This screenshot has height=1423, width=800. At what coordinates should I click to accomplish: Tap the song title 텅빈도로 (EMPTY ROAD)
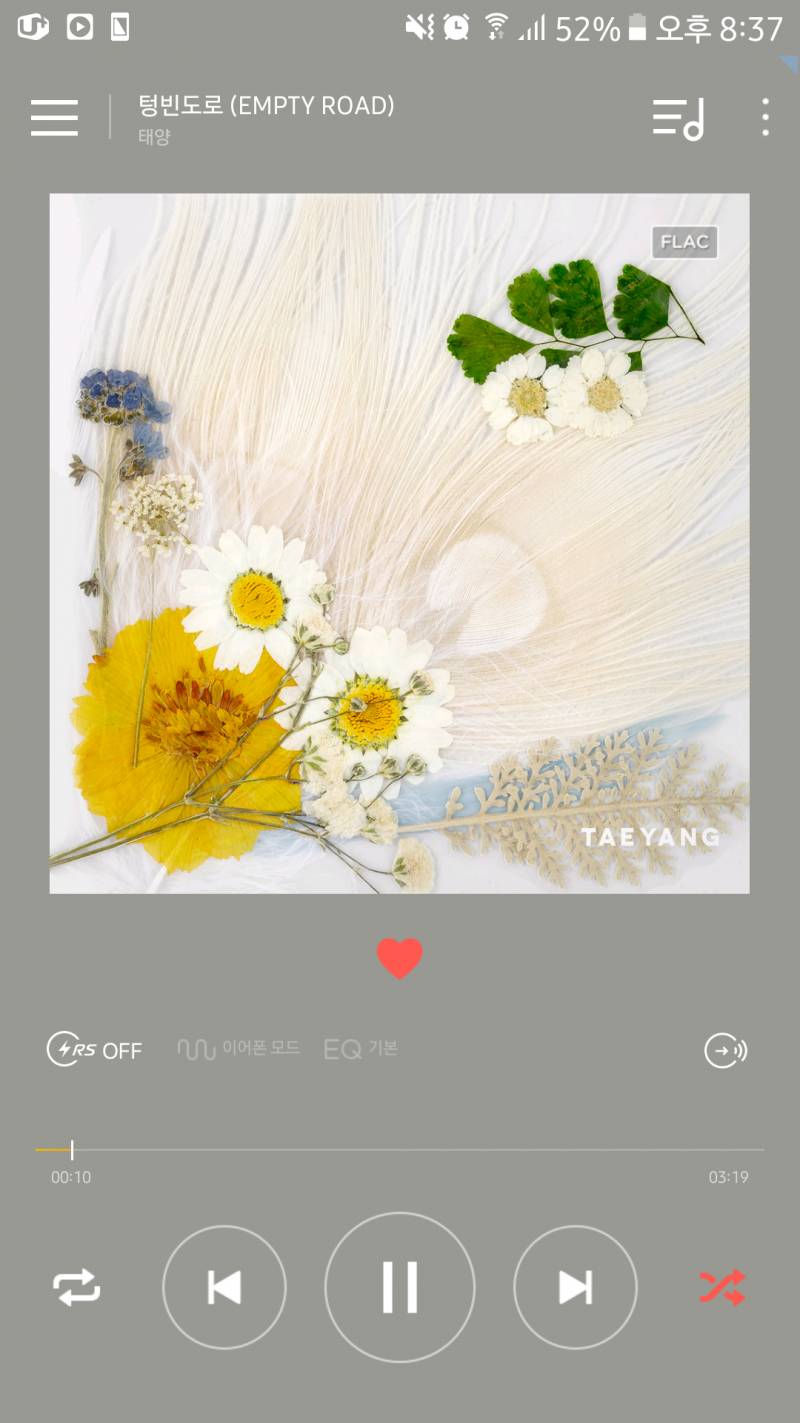tap(266, 105)
